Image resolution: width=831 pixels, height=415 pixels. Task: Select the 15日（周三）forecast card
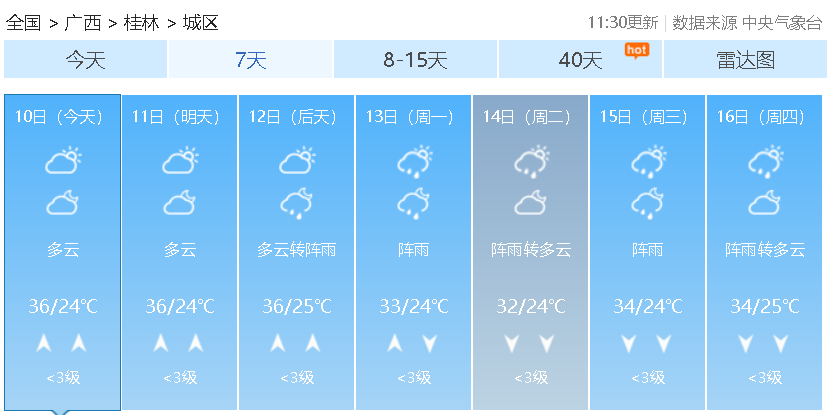coord(647,250)
